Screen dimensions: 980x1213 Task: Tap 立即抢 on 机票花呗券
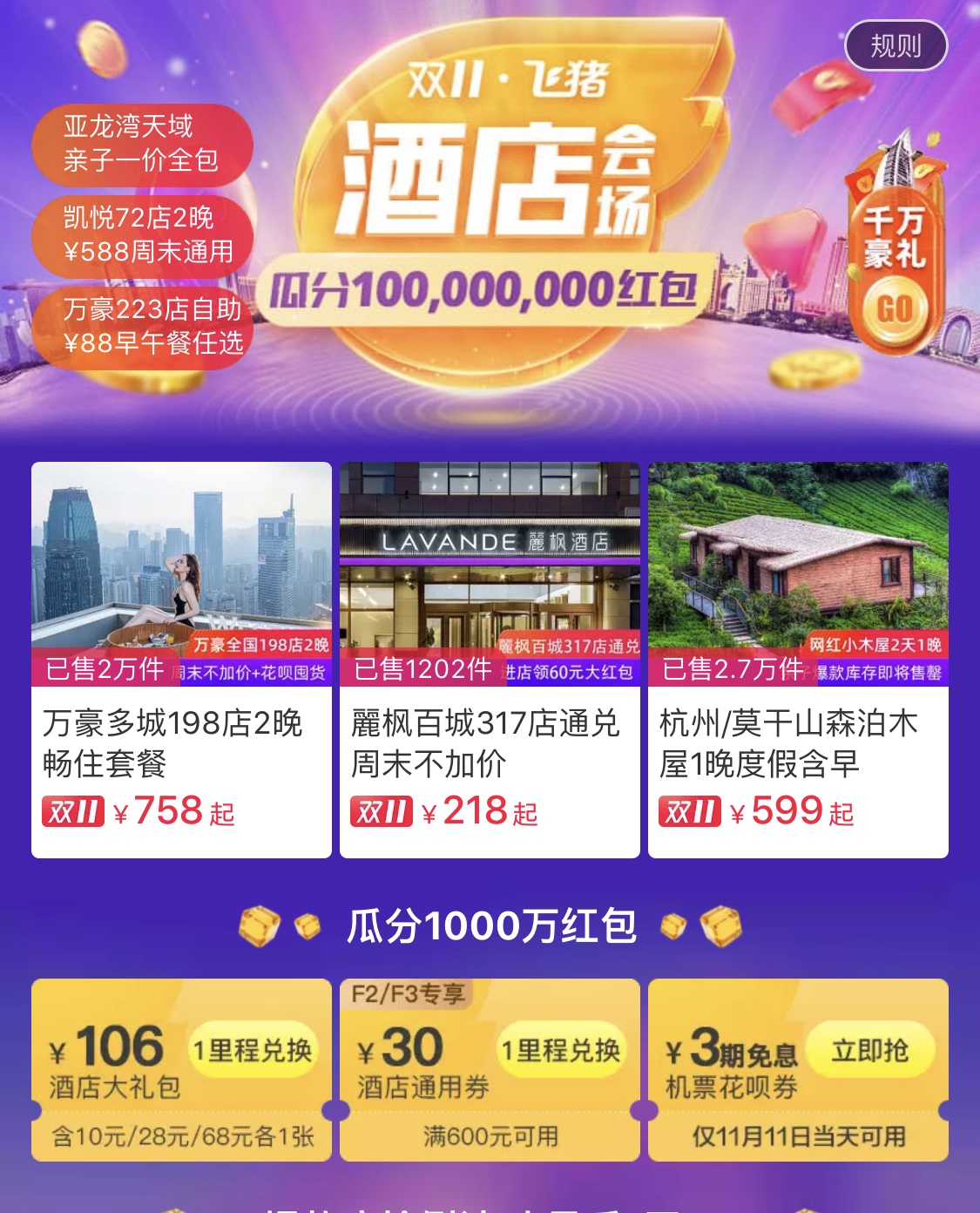coord(870,1050)
